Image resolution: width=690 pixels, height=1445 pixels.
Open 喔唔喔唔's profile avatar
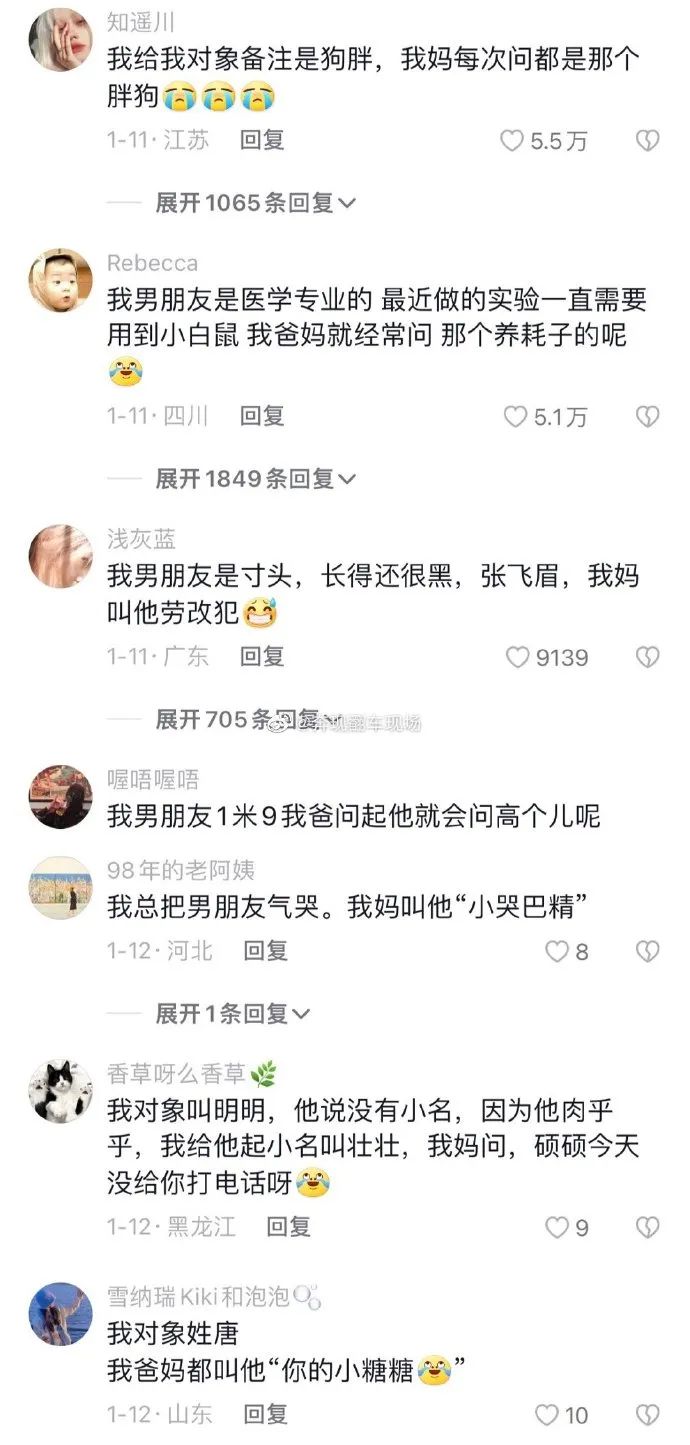coord(60,797)
